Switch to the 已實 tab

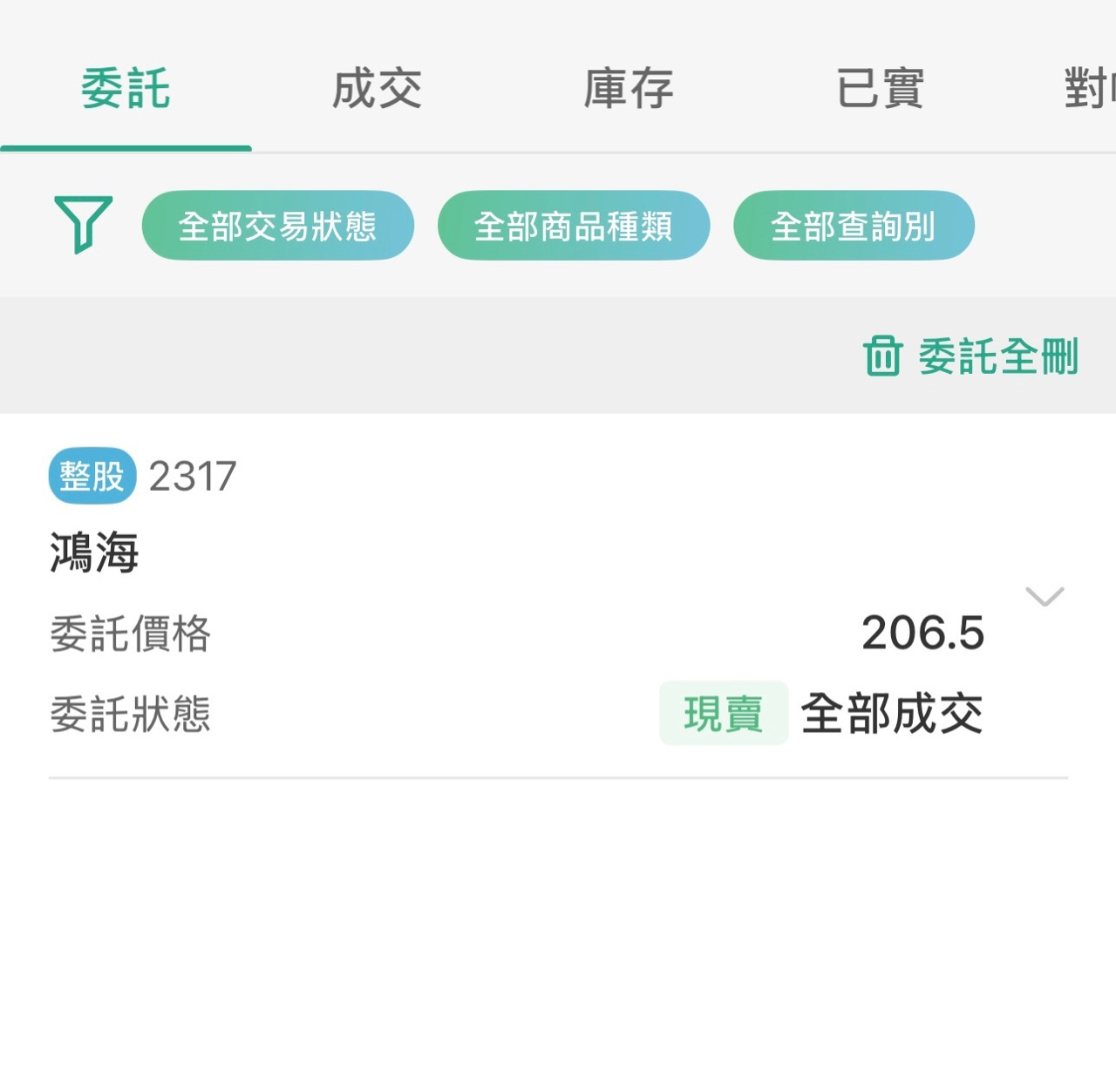pyautogui.click(x=880, y=89)
